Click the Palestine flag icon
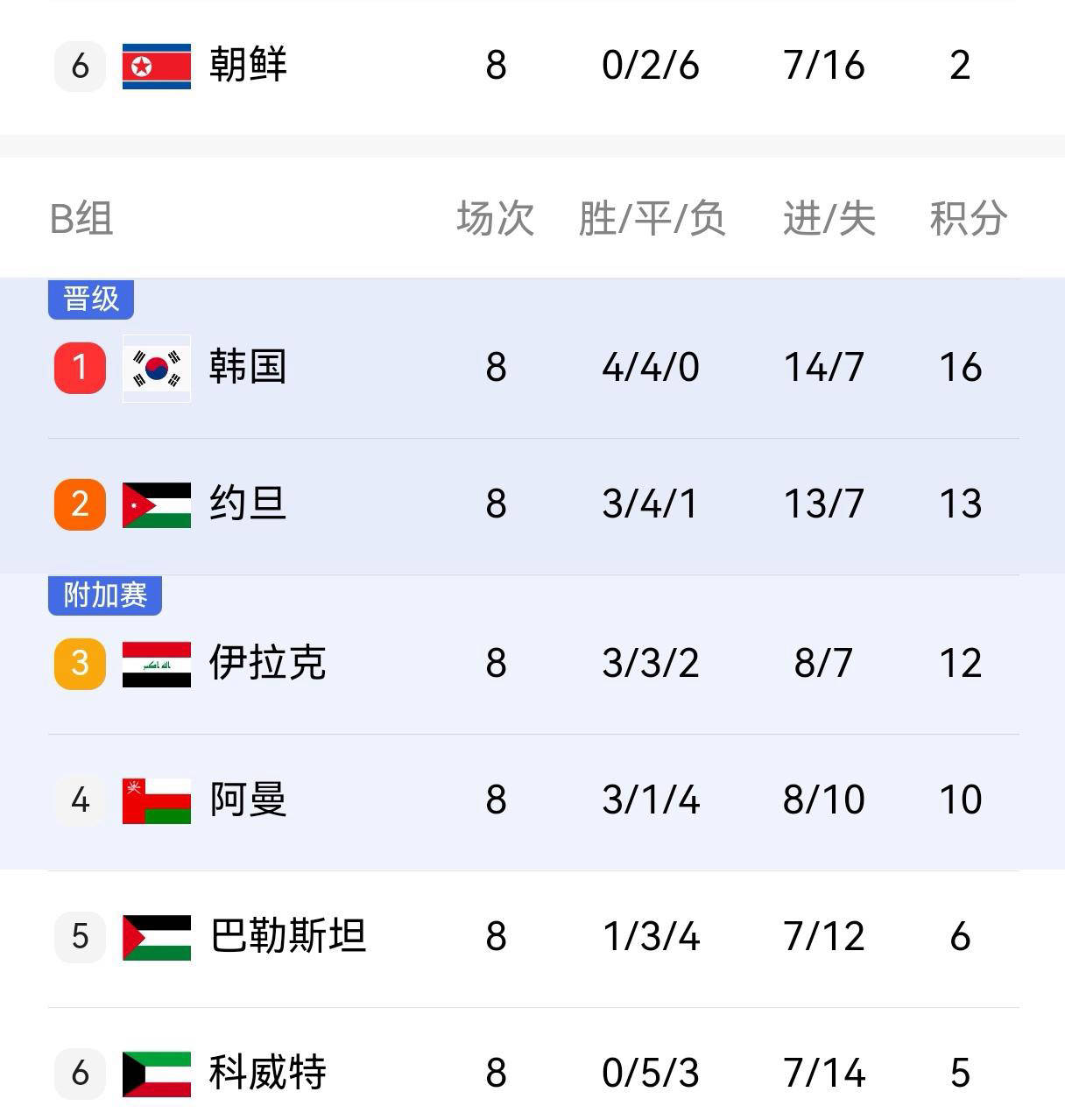This screenshot has height=1120, width=1065. [156, 935]
